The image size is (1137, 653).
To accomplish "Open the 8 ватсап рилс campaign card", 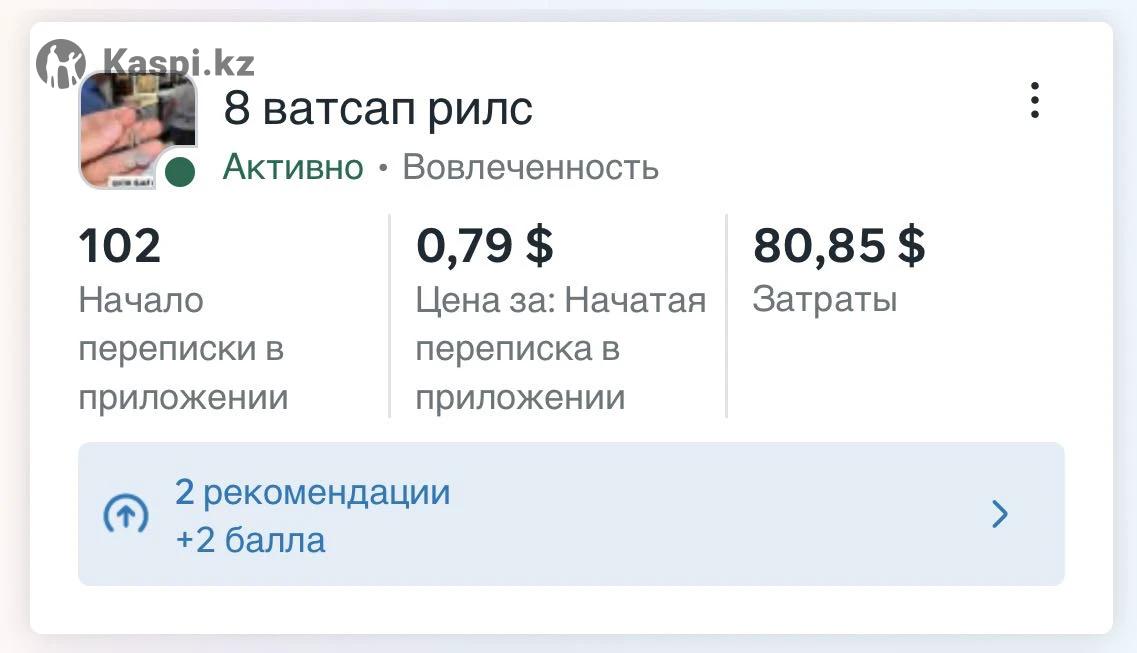I will pos(378,109).
